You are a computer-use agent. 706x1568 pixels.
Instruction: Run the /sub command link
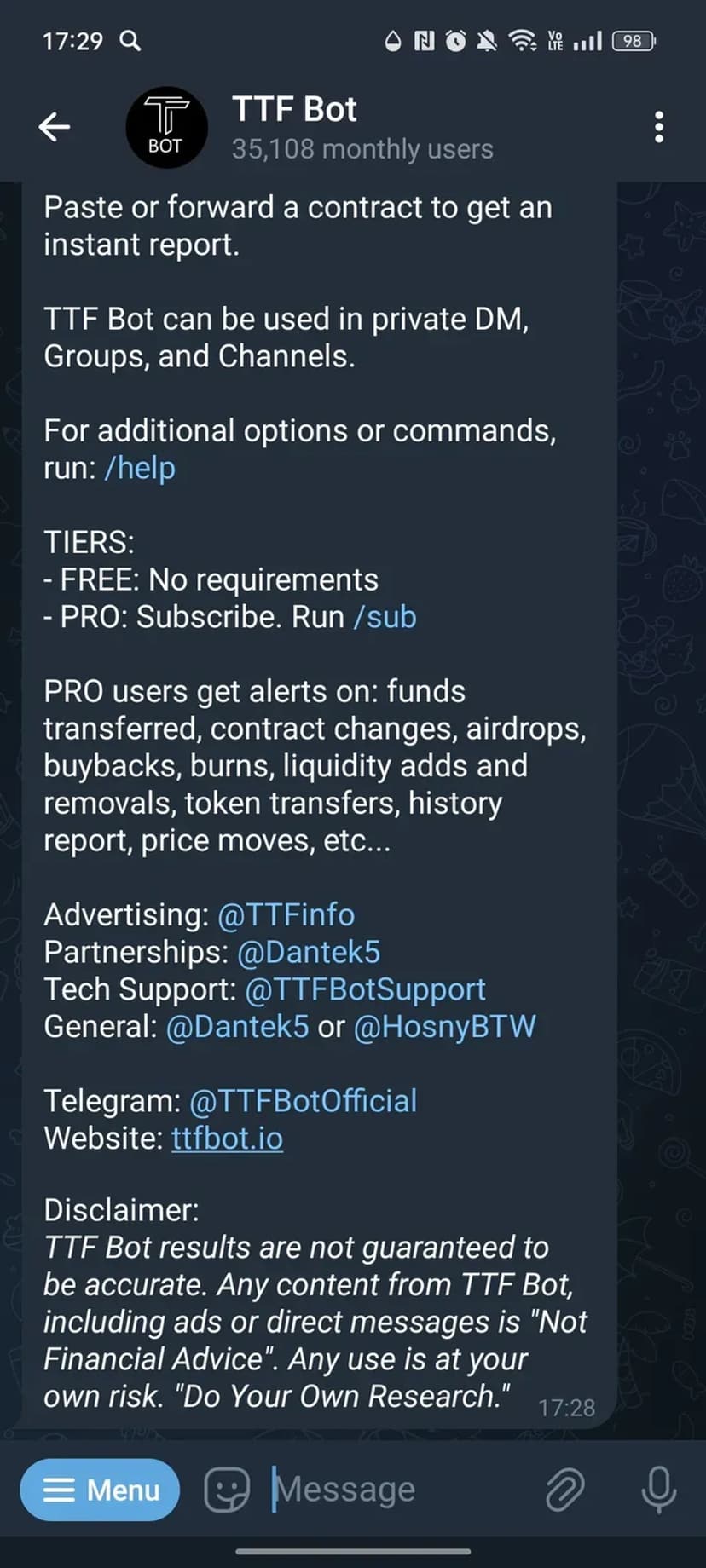[x=385, y=617]
